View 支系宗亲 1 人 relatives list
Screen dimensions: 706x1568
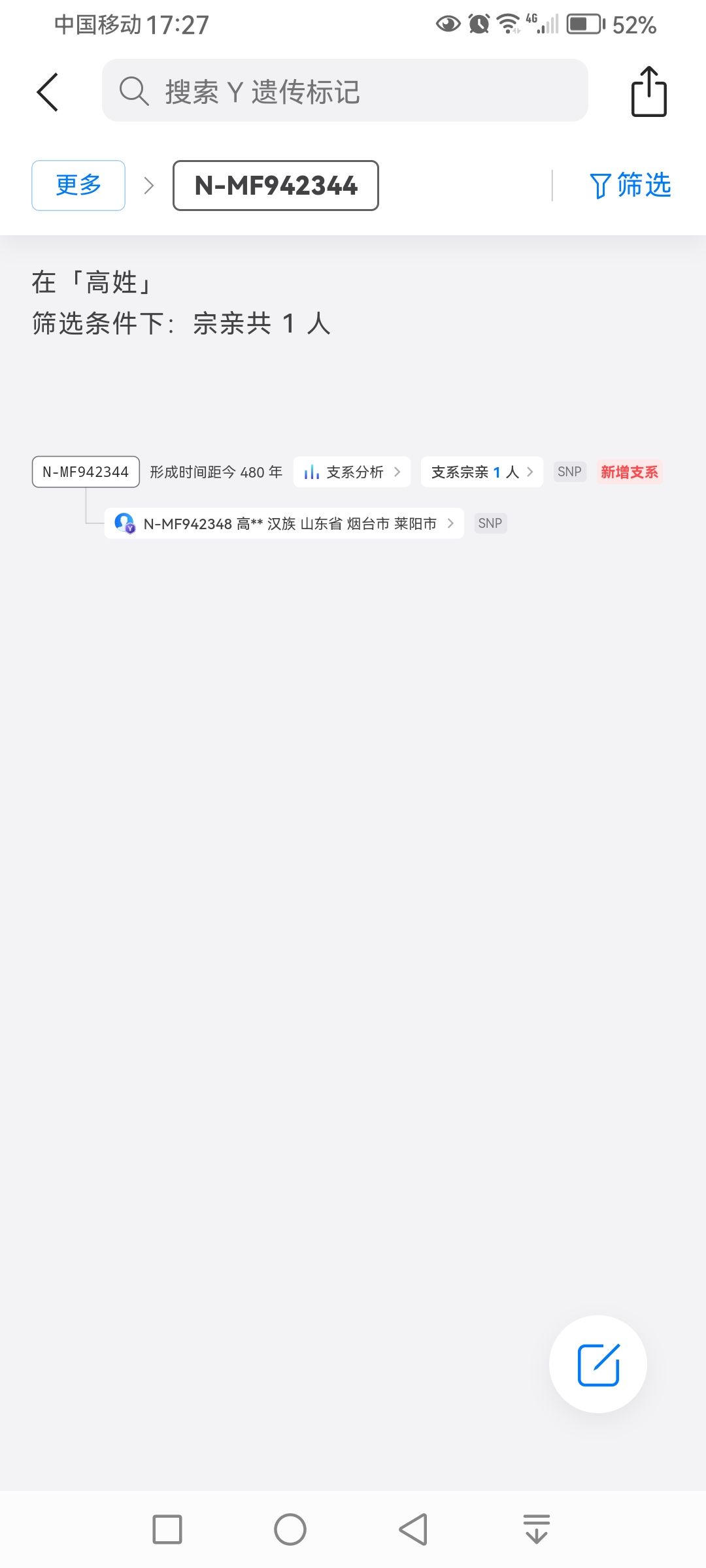pyautogui.click(x=482, y=472)
